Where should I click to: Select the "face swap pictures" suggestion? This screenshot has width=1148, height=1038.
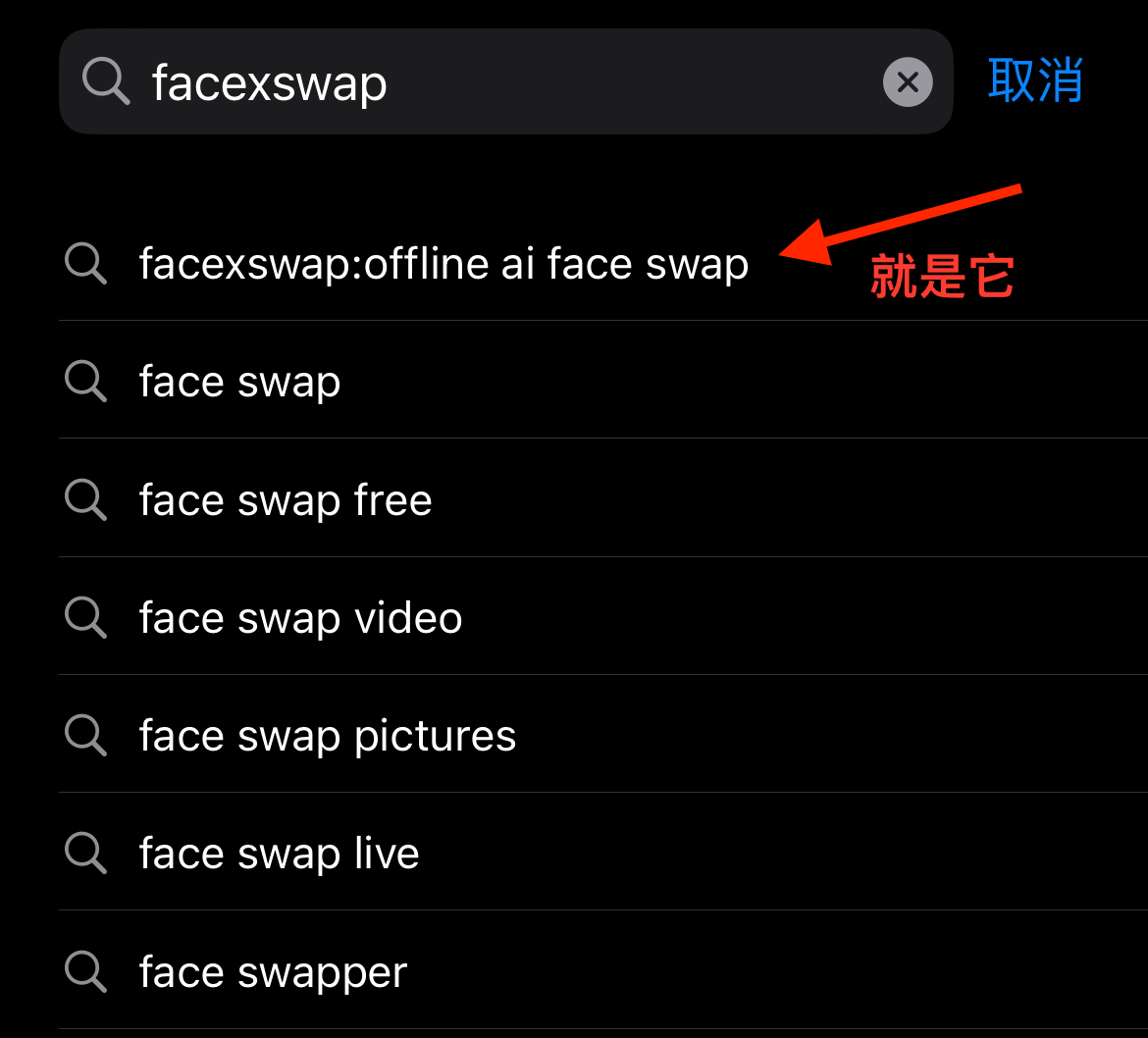coord(328,736)
